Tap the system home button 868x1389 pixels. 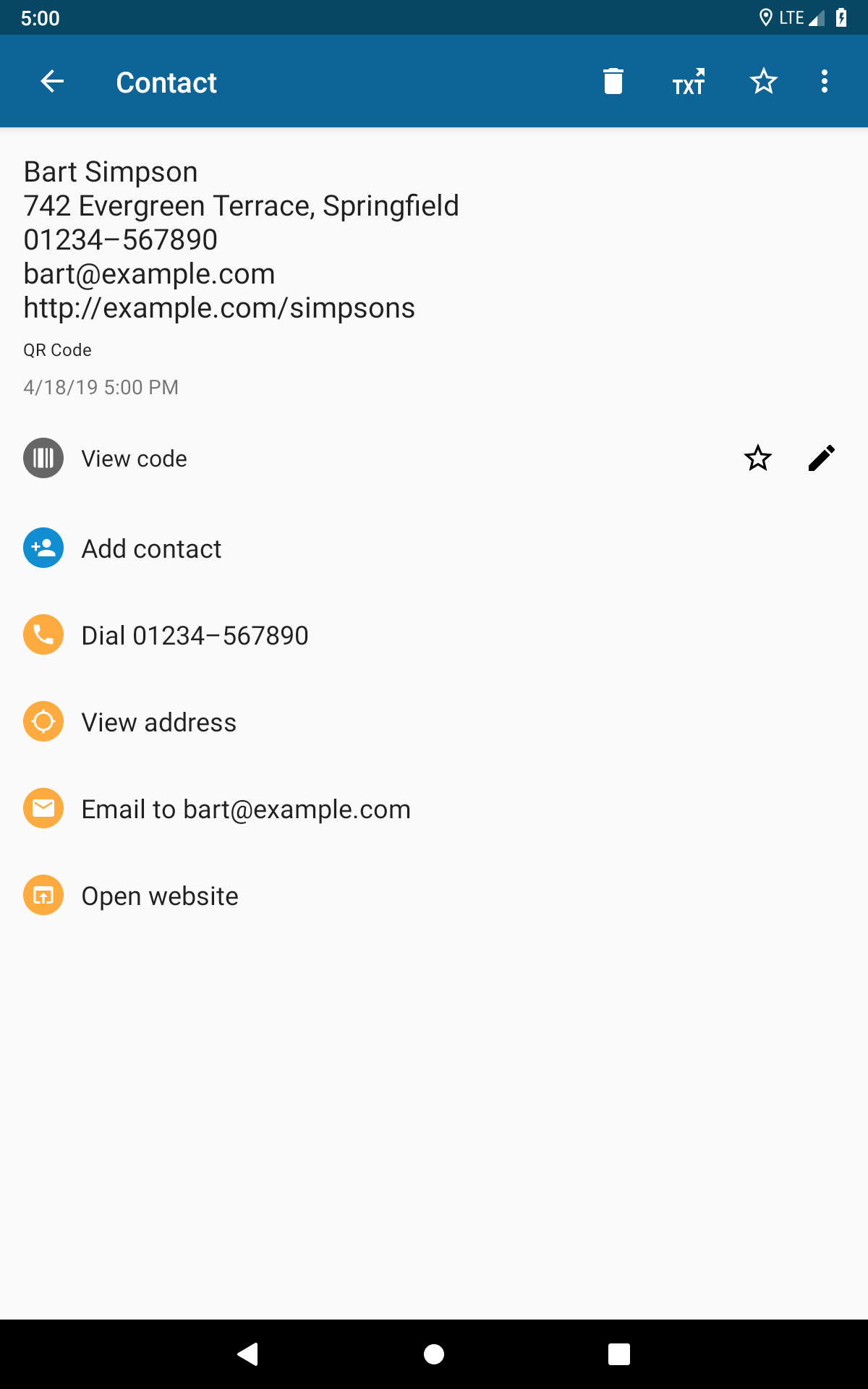[x=434, y=1354]
